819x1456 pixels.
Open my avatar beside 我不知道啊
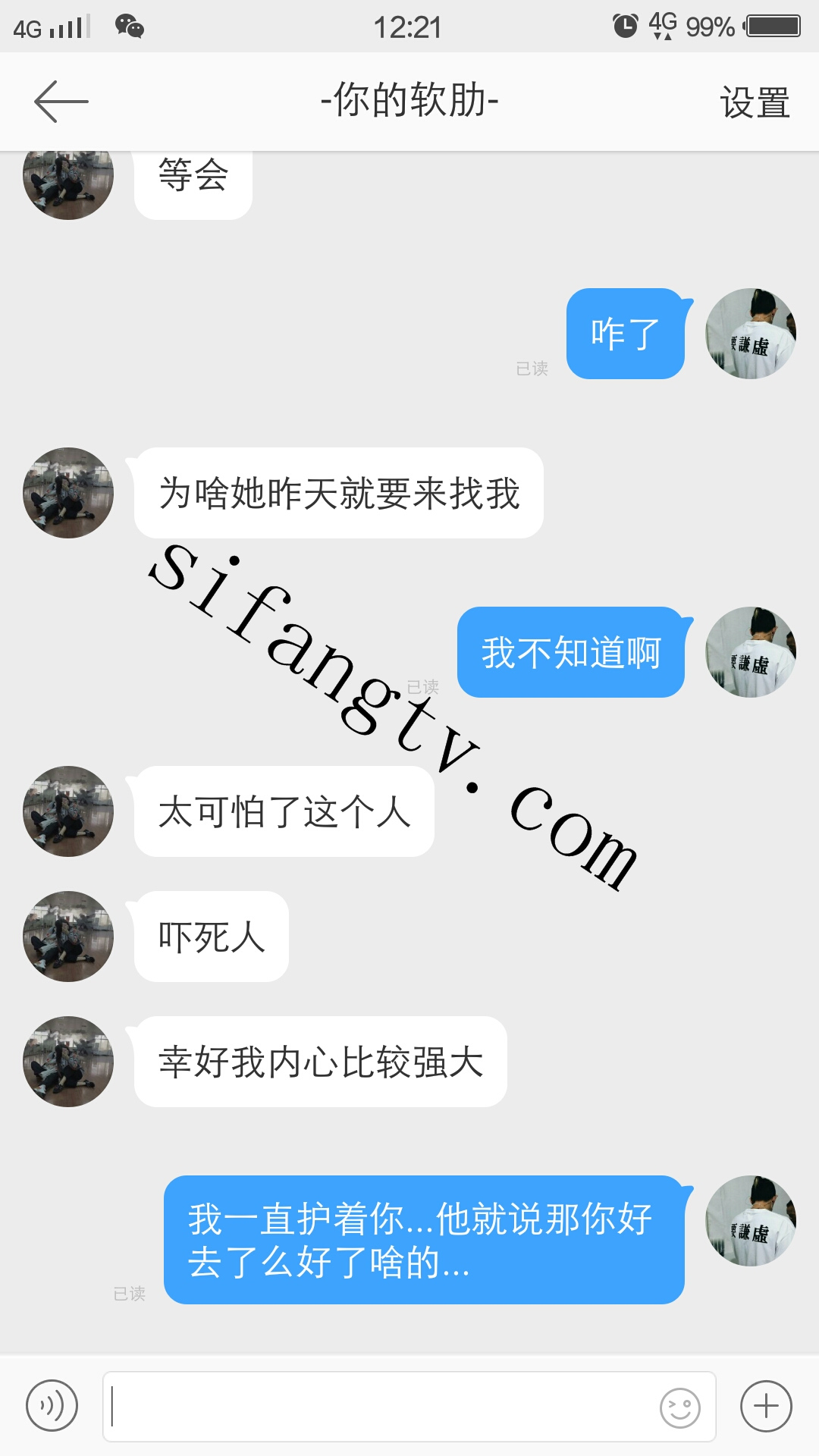(751, 652)
